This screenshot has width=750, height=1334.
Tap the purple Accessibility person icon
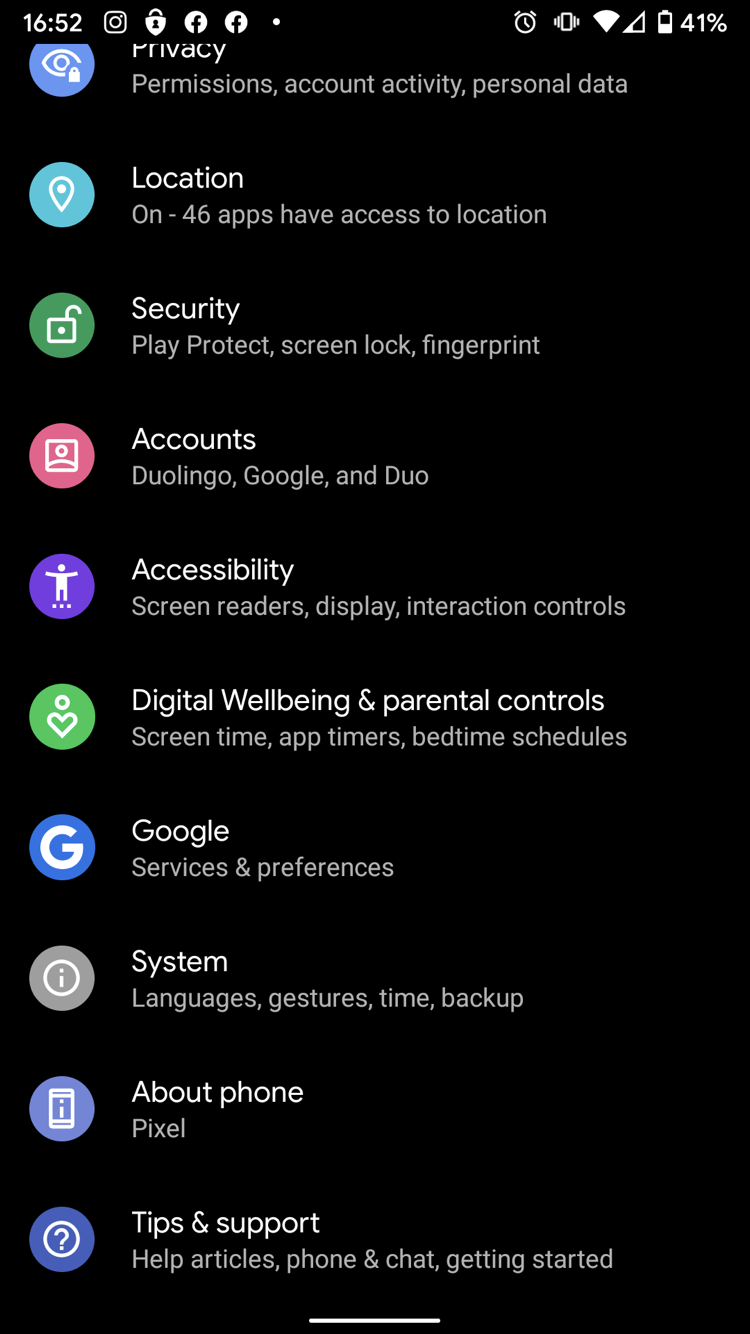[62, 586]
